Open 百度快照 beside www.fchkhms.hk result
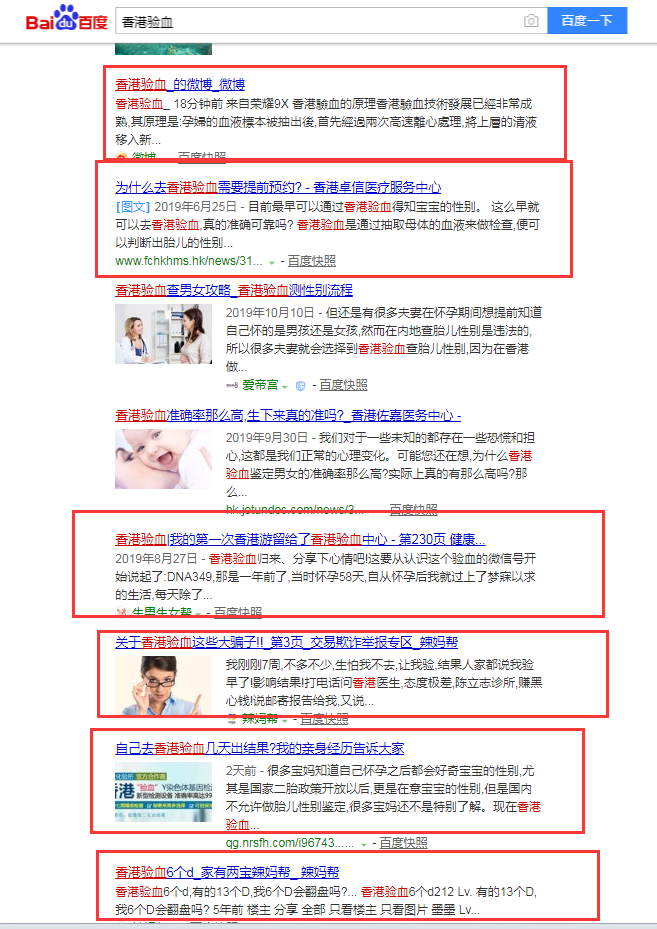 tap(311, 261)
